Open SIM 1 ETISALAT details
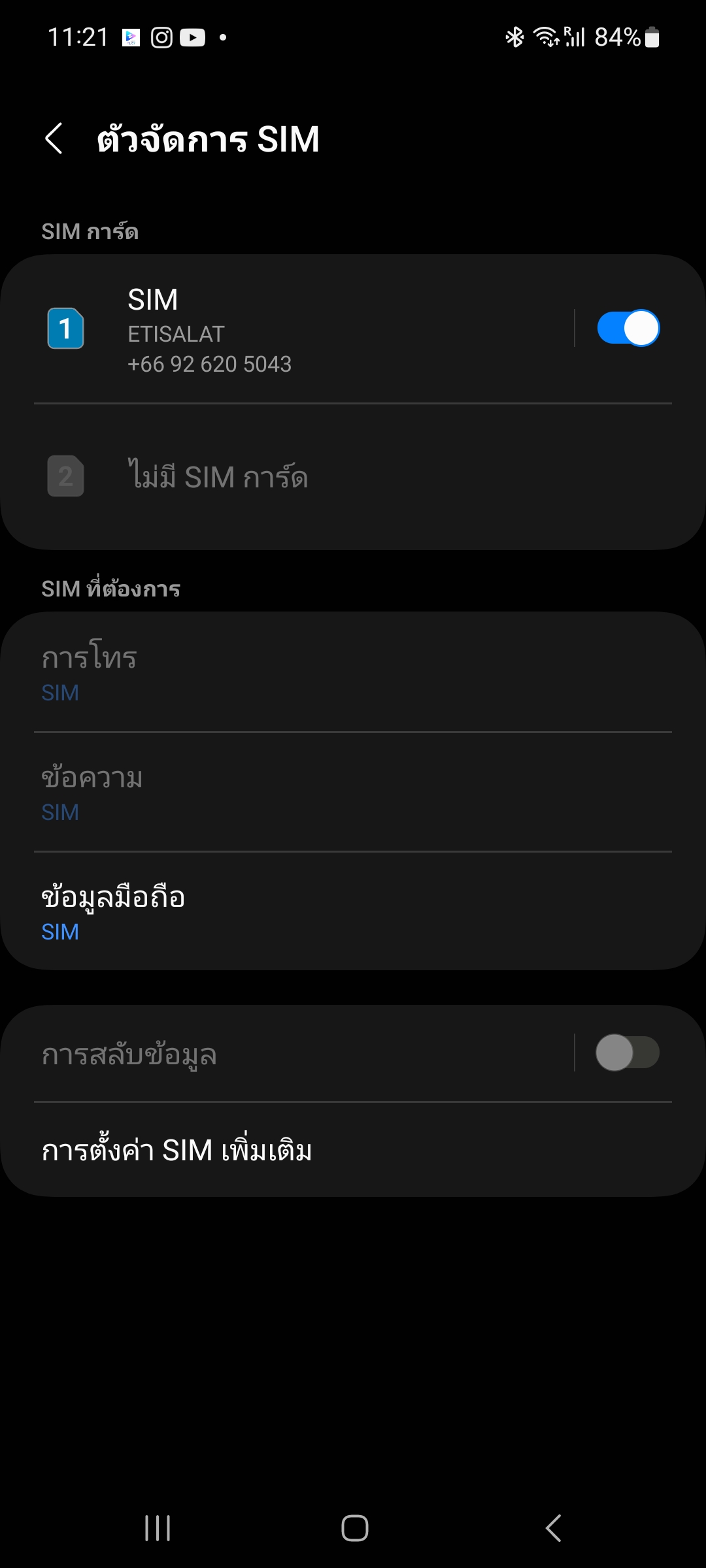706x1568 pixels. click(x=288, y=329)
